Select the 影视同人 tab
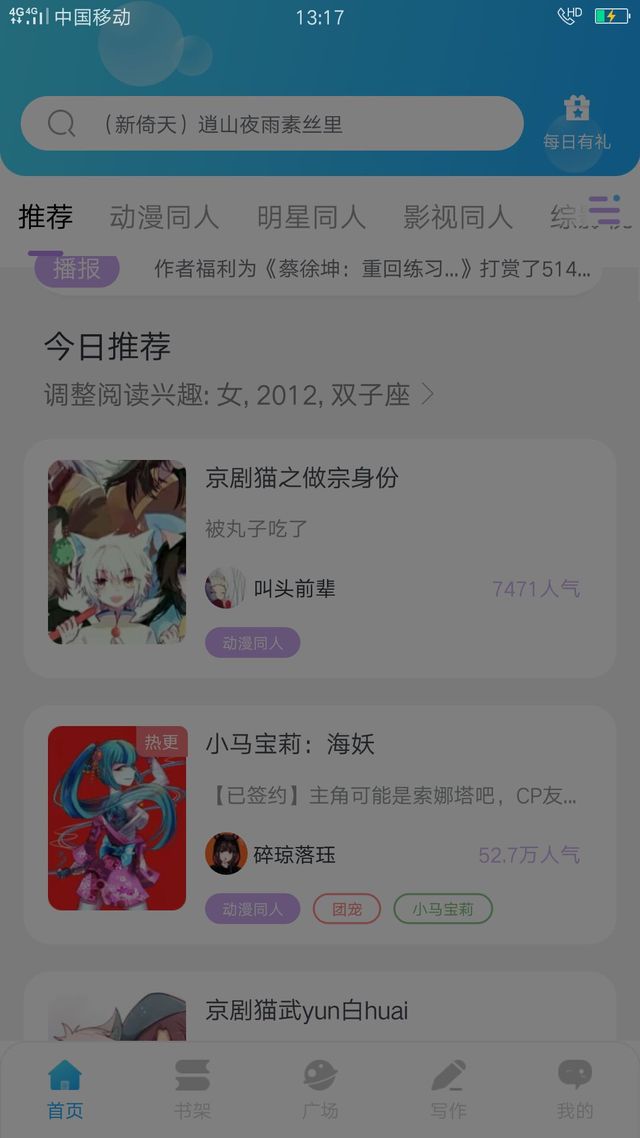This screenshot has height=1138, width=640. point(458,216)
